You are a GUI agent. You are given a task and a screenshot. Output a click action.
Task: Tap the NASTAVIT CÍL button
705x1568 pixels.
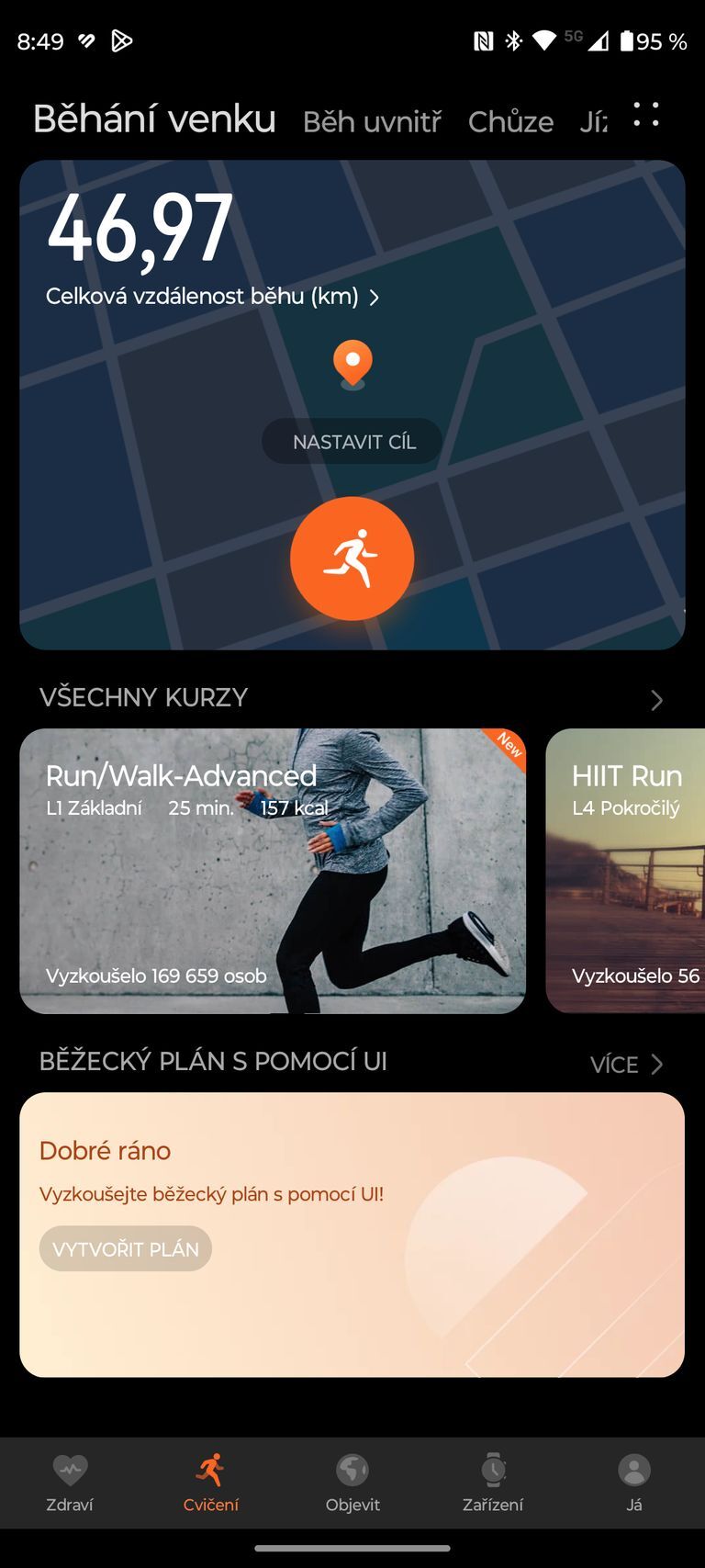352,442
